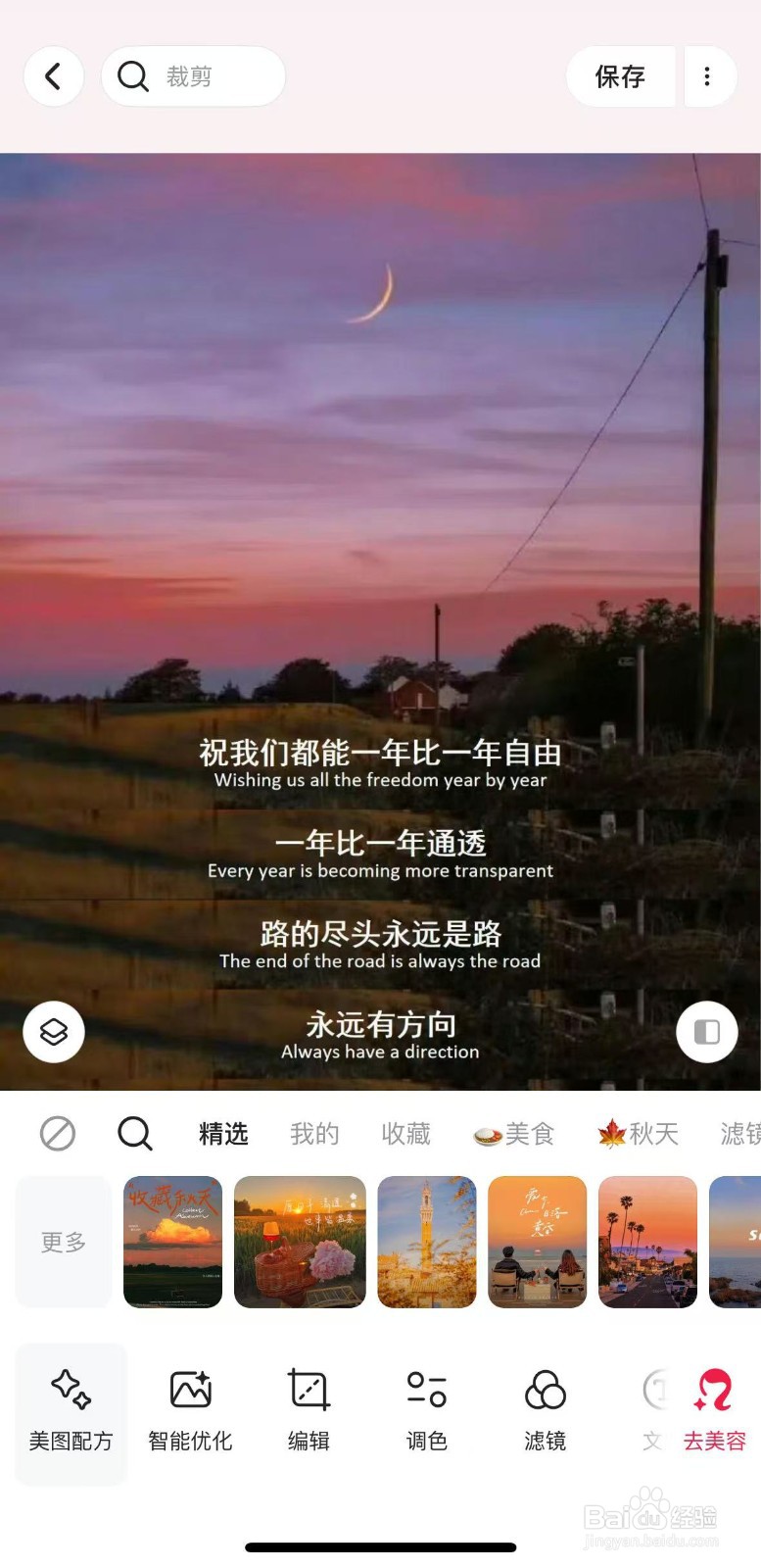Open the 秋天 autumn filter category
Screen dimensions: 761x1568
pos(639,1133)
